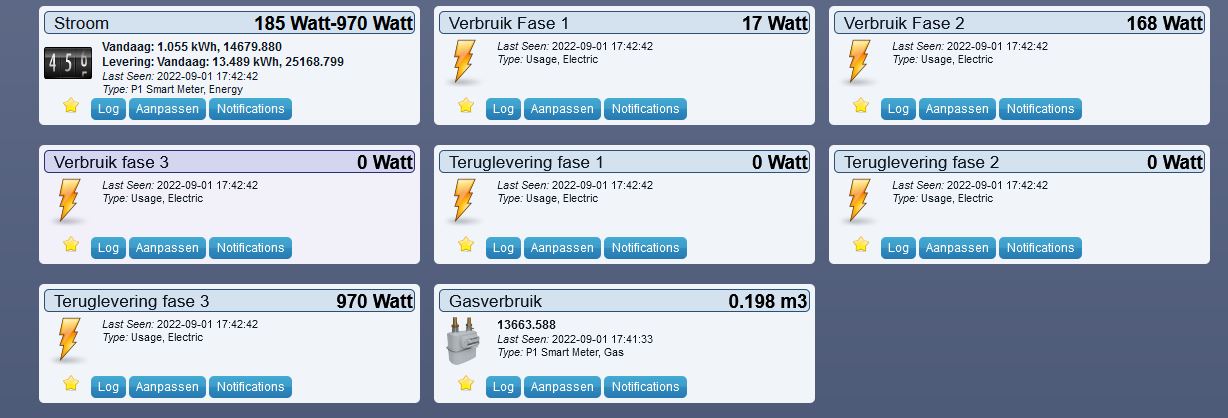
Task: Open the Log for Teruglevering fase 3
Action: [x=108, y=387]
